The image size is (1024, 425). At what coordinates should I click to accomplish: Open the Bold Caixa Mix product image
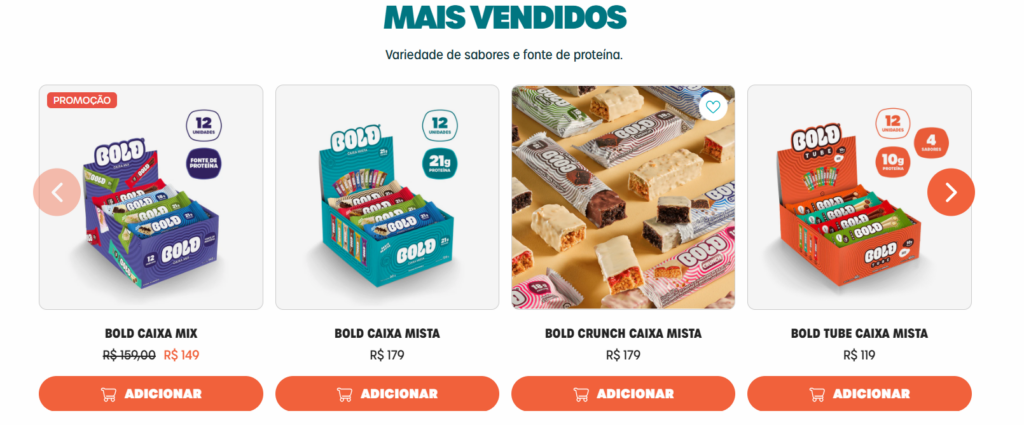tap(150, 210)
